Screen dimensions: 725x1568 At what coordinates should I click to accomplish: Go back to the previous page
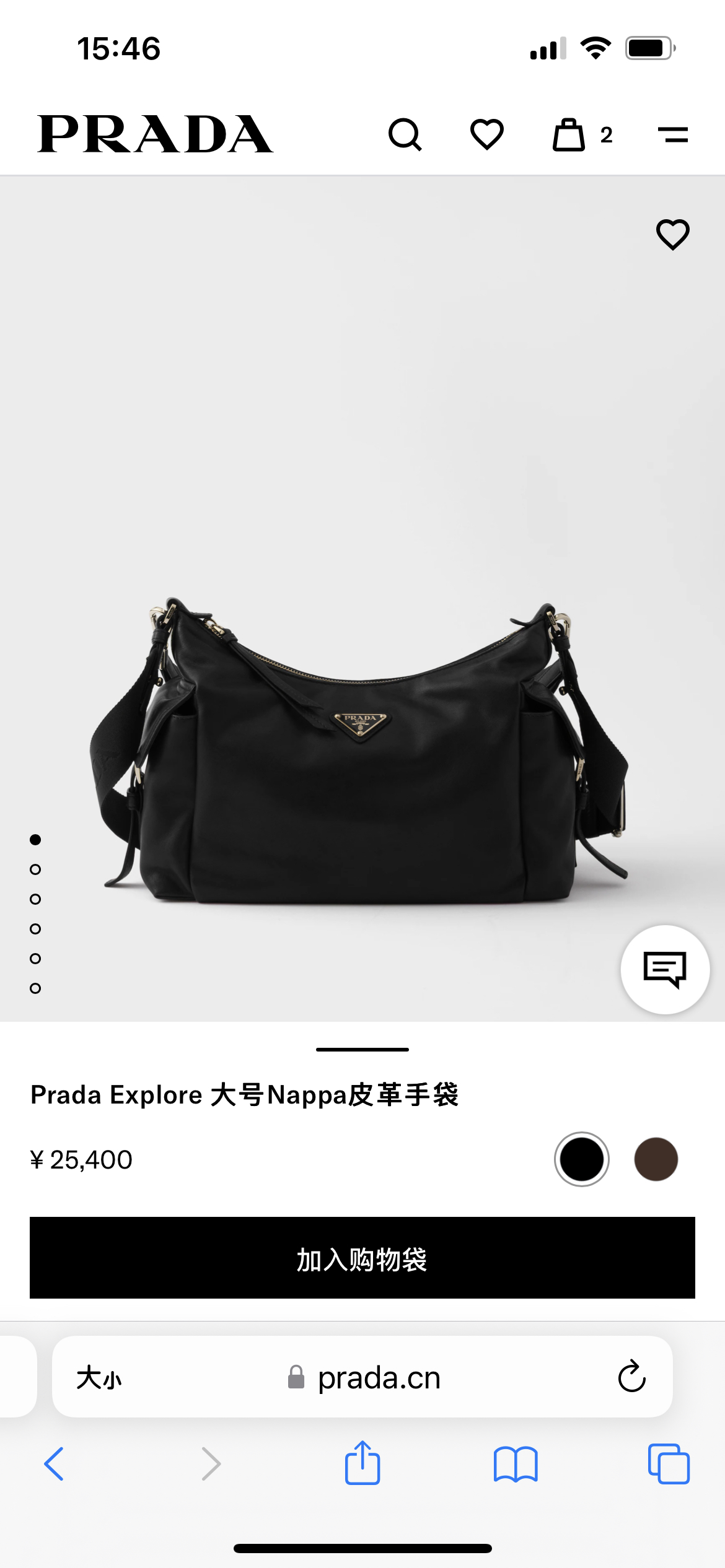click(x=54, y=1464)
